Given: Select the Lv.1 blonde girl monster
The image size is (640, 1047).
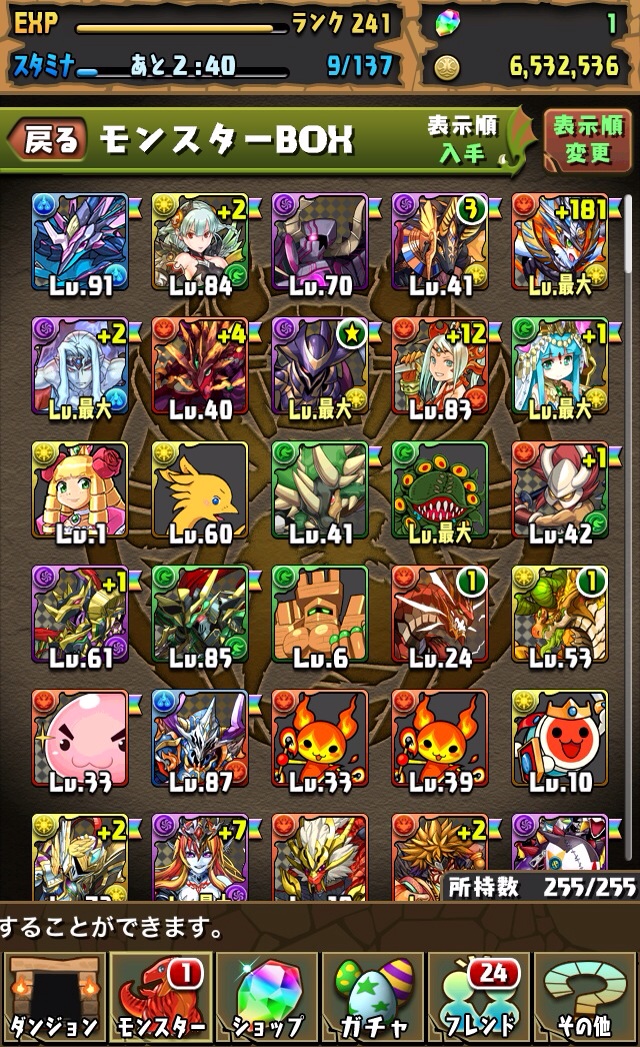Looking at the screenshot, I should [80, 491].
